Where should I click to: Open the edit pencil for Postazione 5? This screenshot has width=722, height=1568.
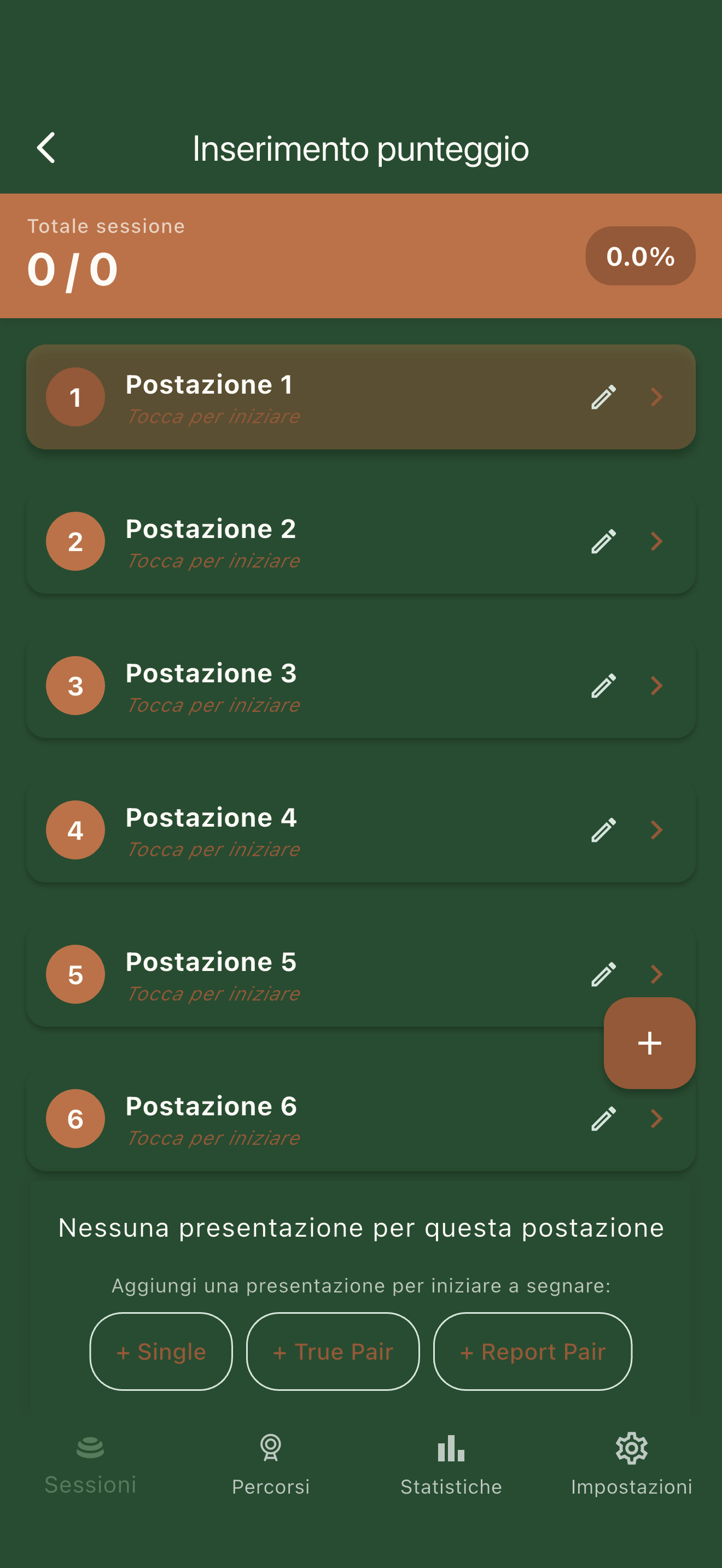coord(603,974)
